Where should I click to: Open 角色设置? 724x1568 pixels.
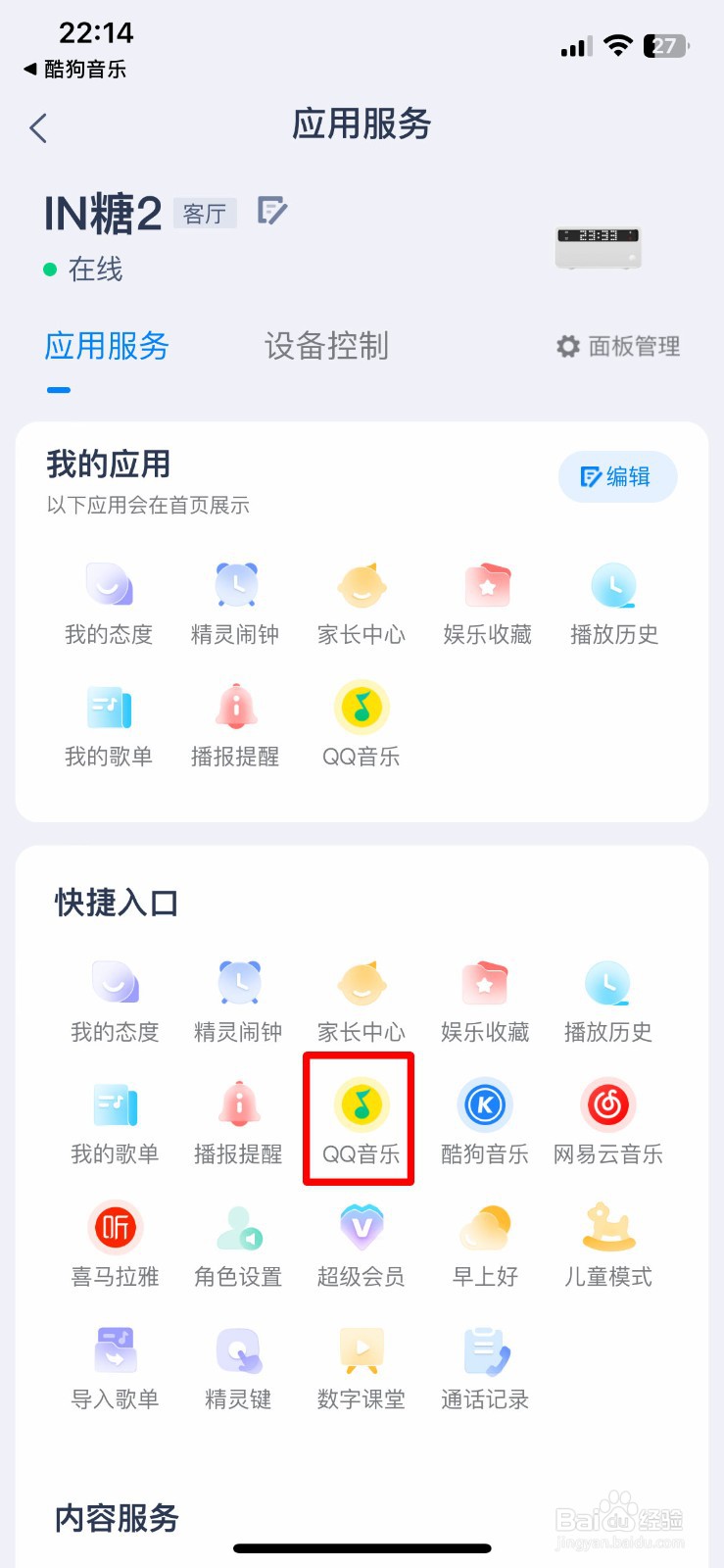[x=238, y=1243]
